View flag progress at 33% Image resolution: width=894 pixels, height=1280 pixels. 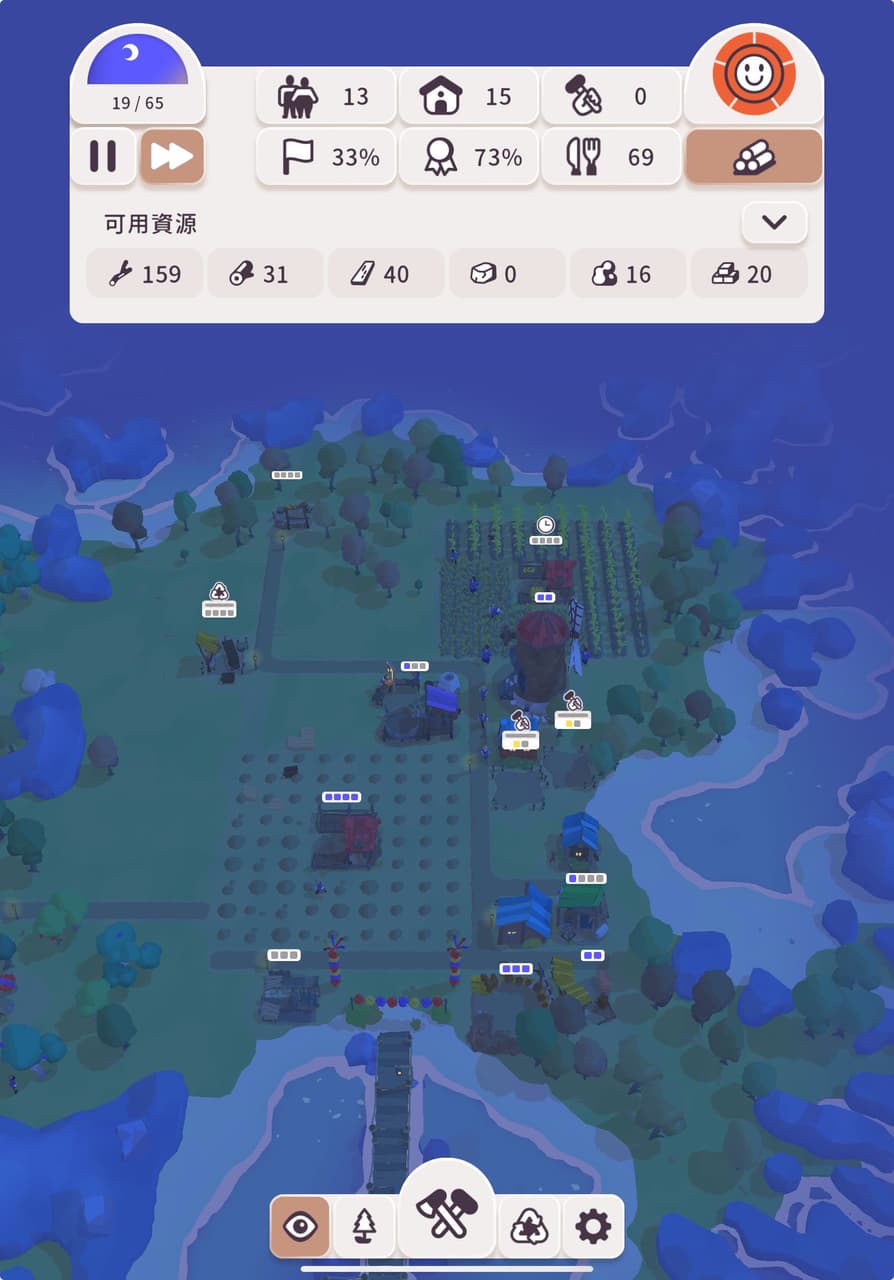326,157
